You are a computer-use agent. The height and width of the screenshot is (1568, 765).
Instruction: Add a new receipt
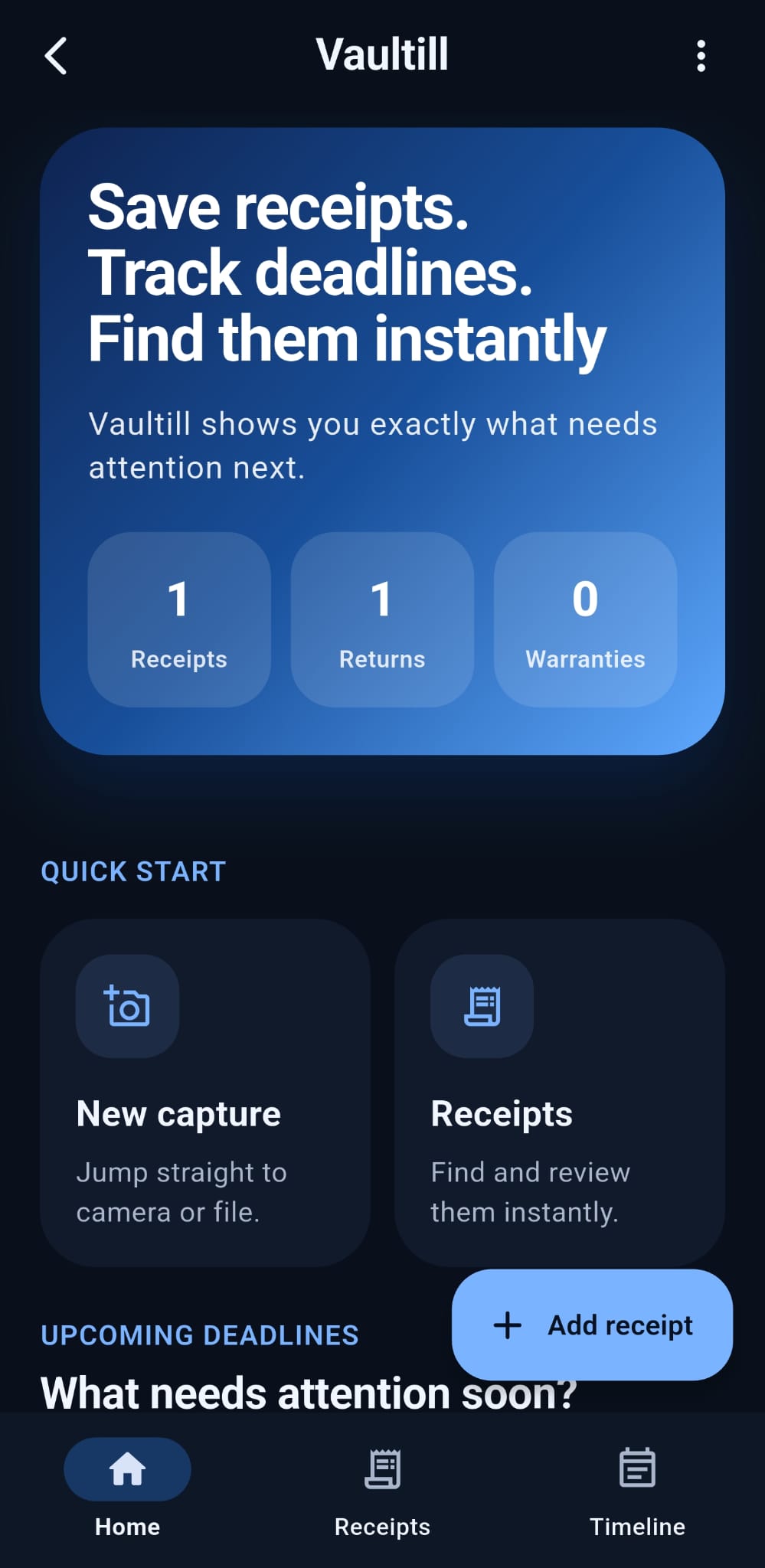pyautogui.click(x=592, y=1325)
